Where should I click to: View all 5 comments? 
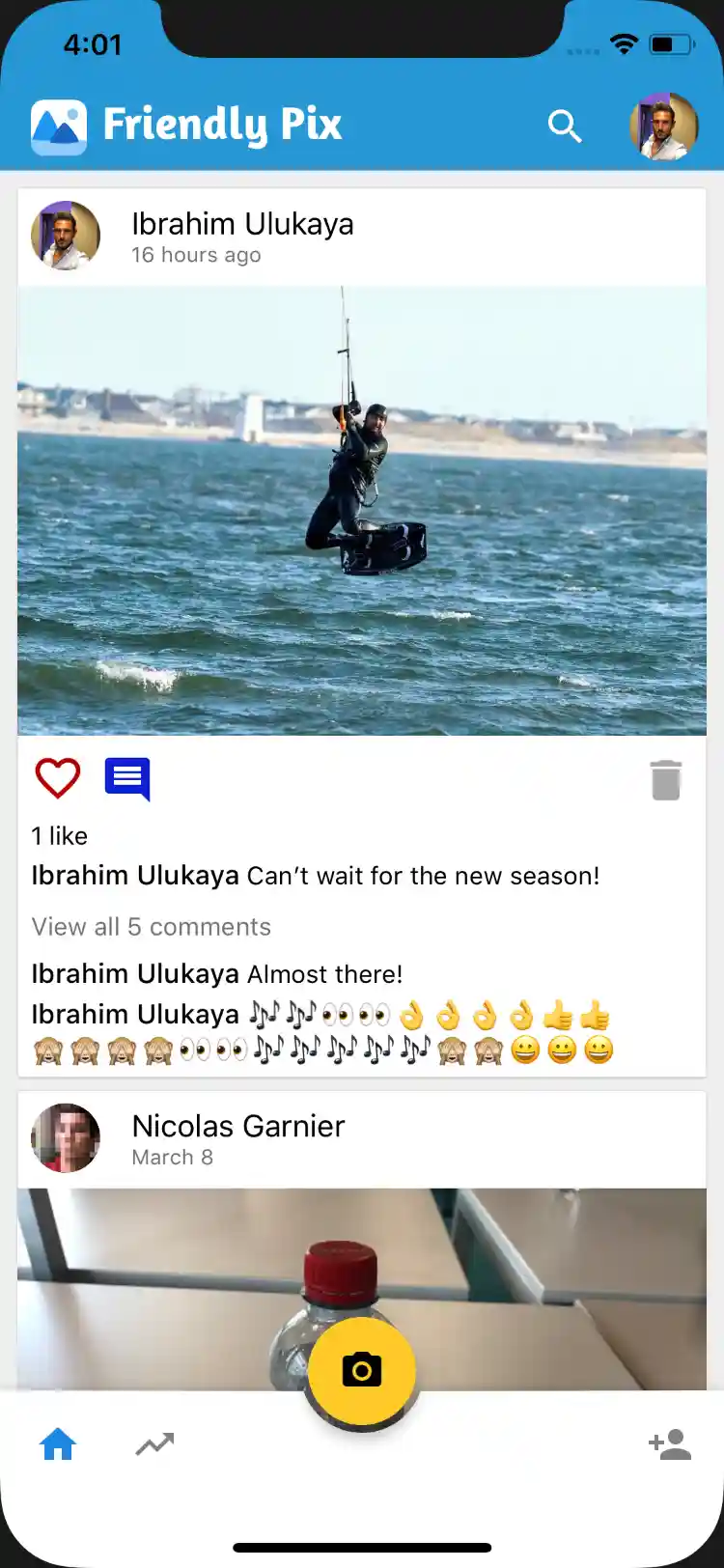click(x=152, y=927)
